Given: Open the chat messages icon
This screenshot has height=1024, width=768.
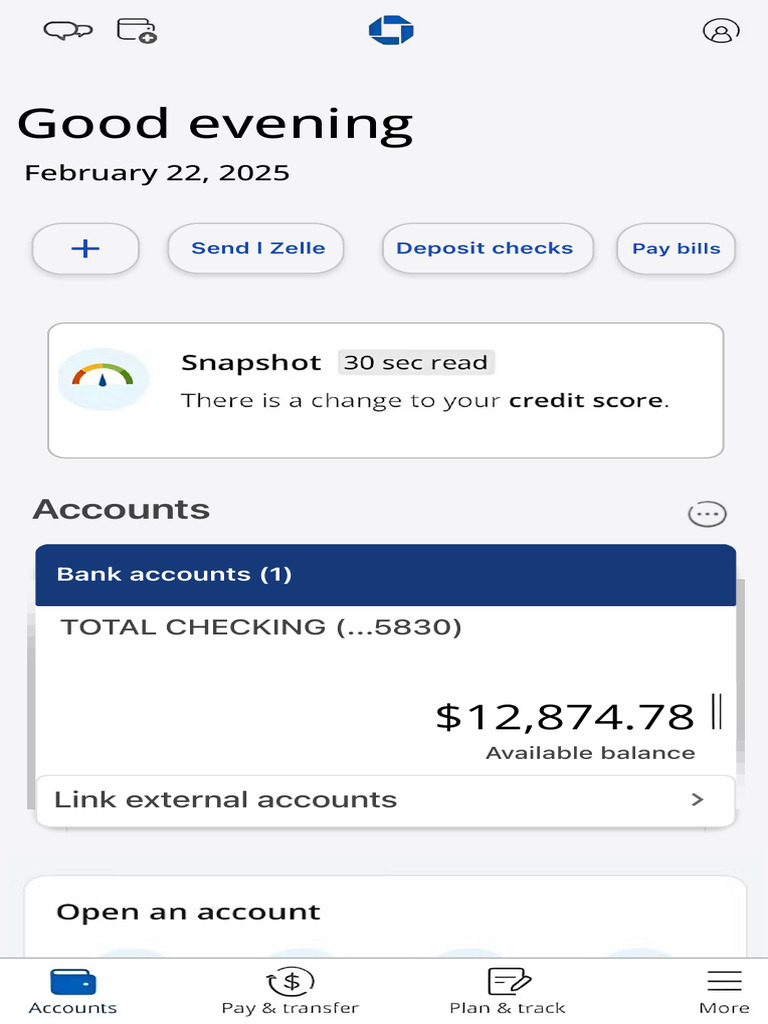Looking at the screenshot, I should 67,30.
